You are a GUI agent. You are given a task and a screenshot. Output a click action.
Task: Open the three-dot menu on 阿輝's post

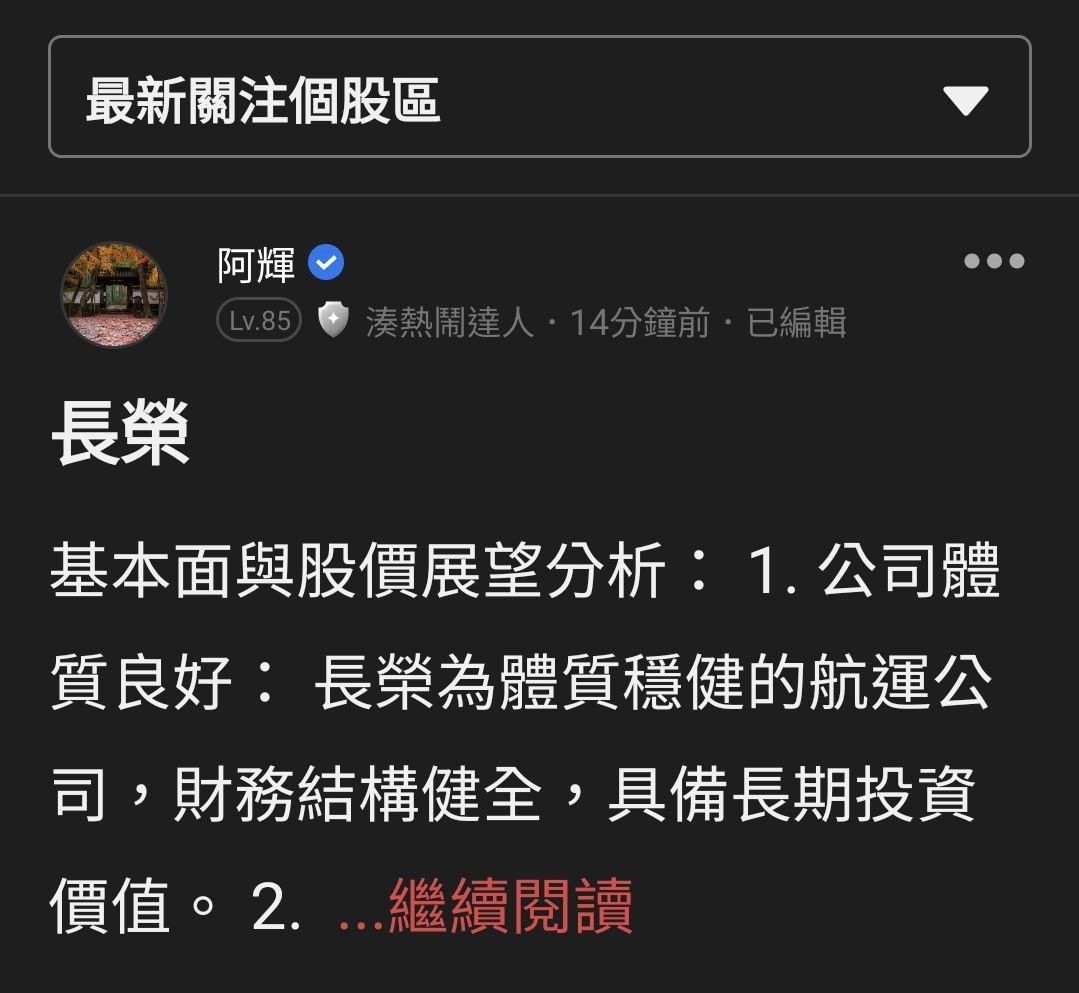click(994, 262)
